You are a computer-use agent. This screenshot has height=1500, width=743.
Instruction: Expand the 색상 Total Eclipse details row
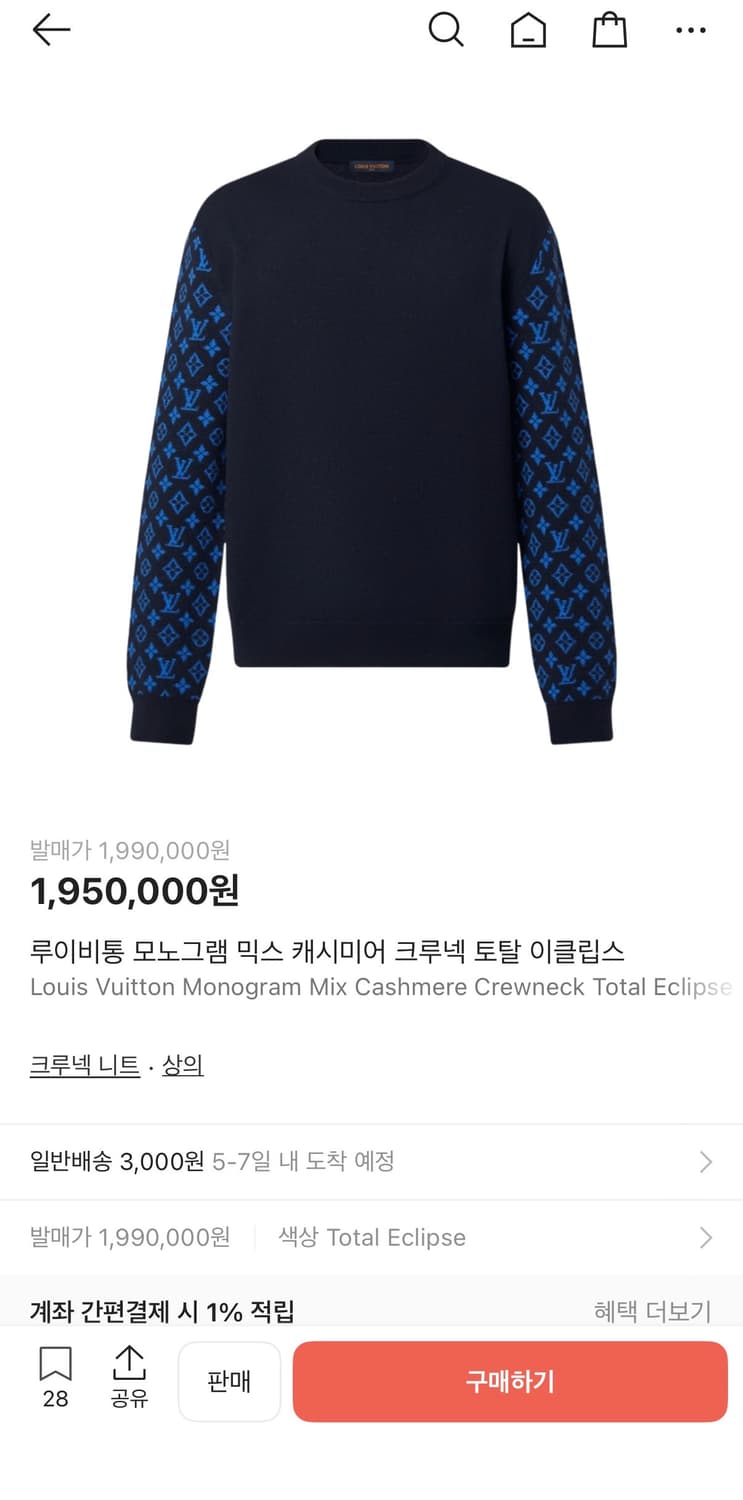point(706,1238)
